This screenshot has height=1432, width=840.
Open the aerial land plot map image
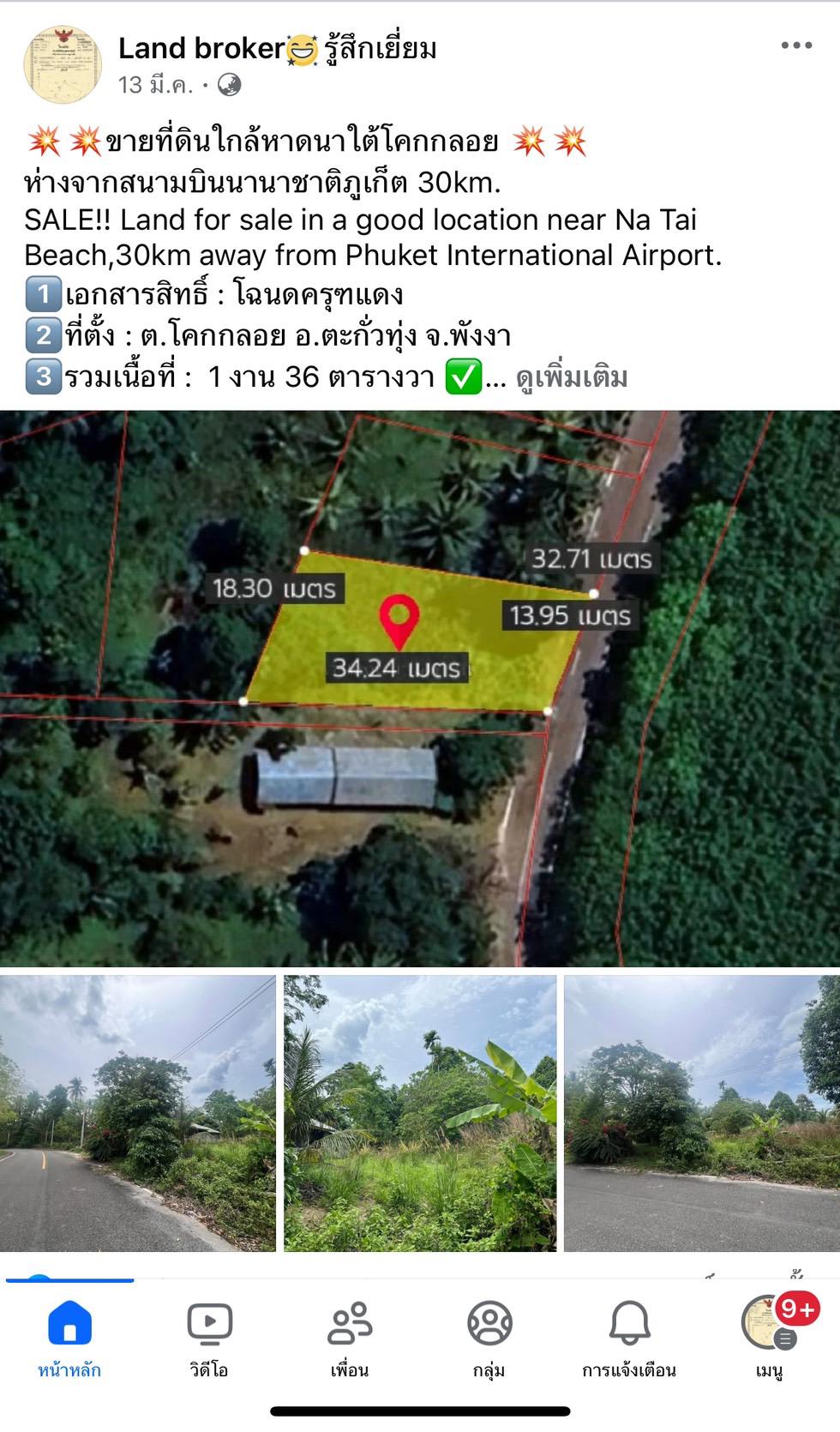pyautogui.click(x=420, y=689)
